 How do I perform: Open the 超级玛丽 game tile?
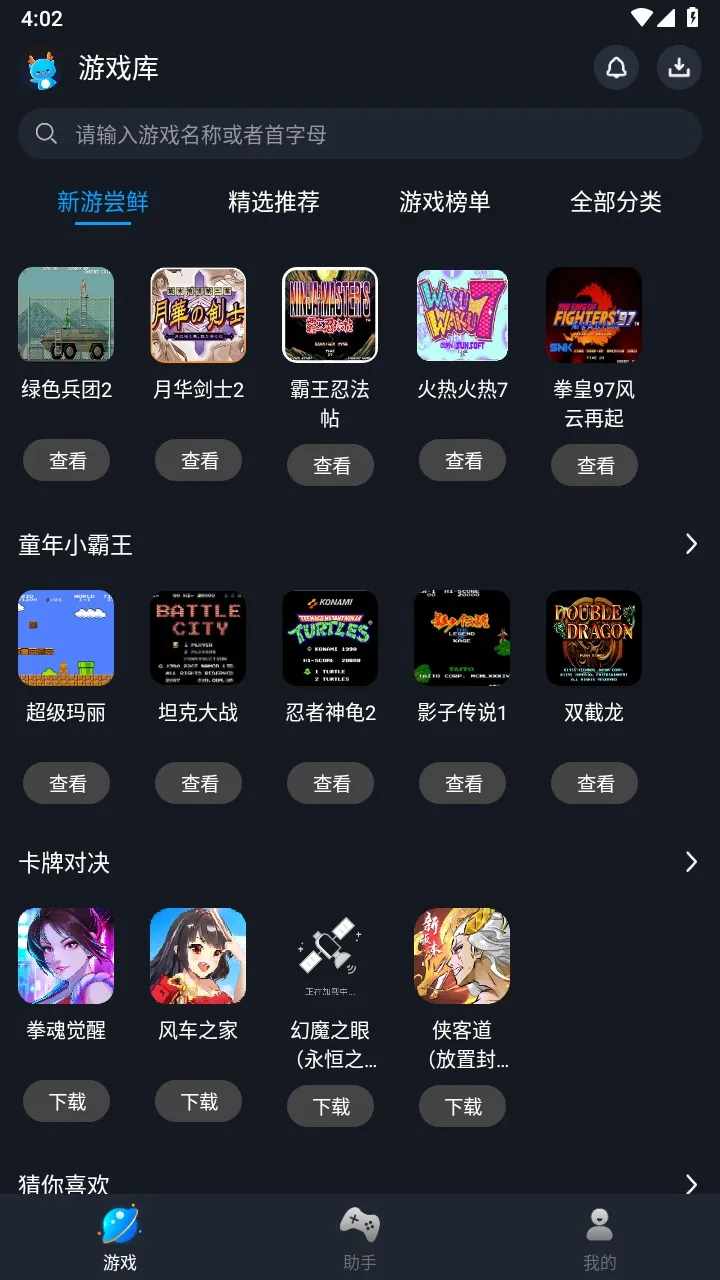[x=66, y=638]
